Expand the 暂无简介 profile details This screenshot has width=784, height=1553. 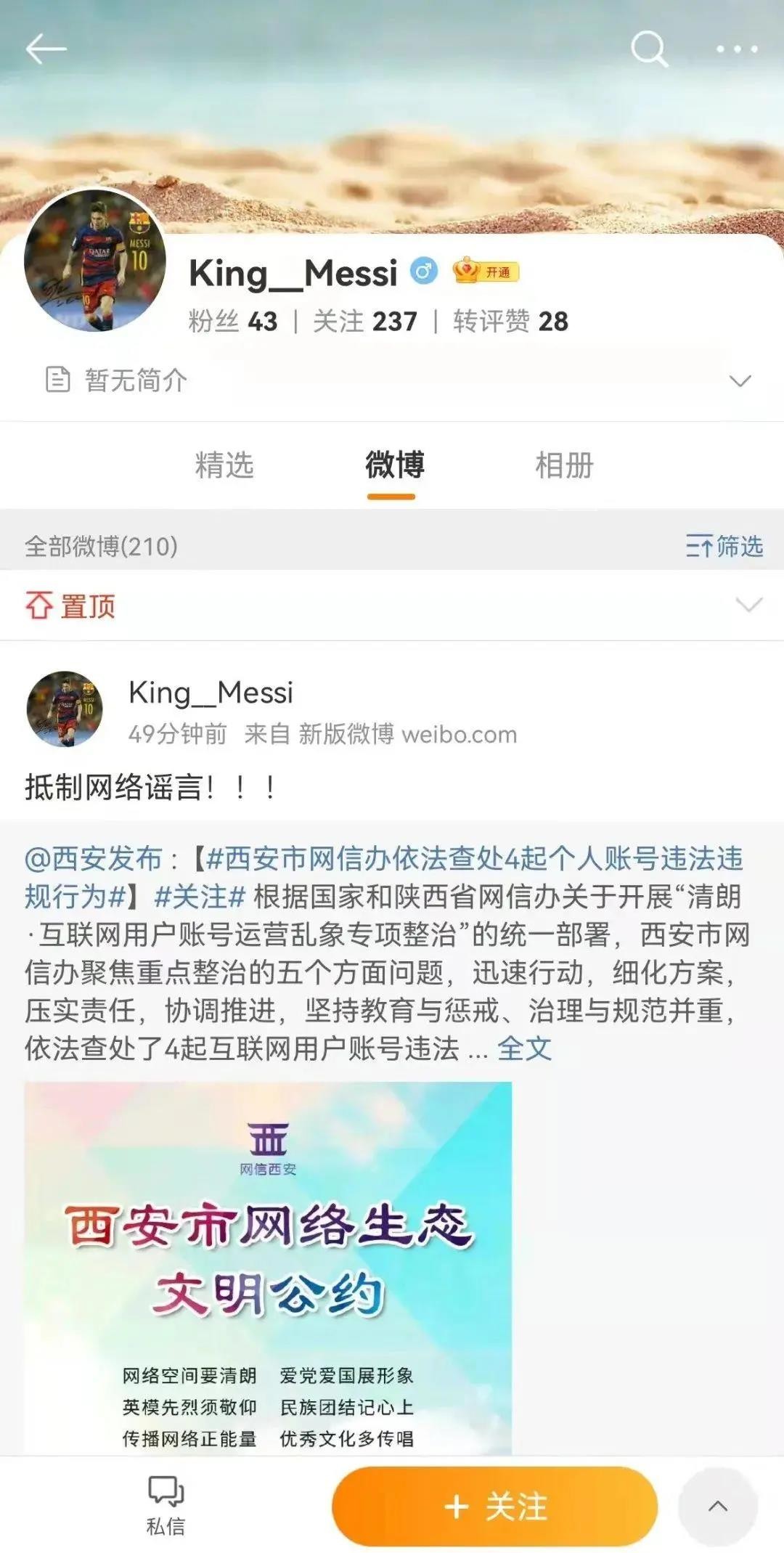click(x=739, y=381)
